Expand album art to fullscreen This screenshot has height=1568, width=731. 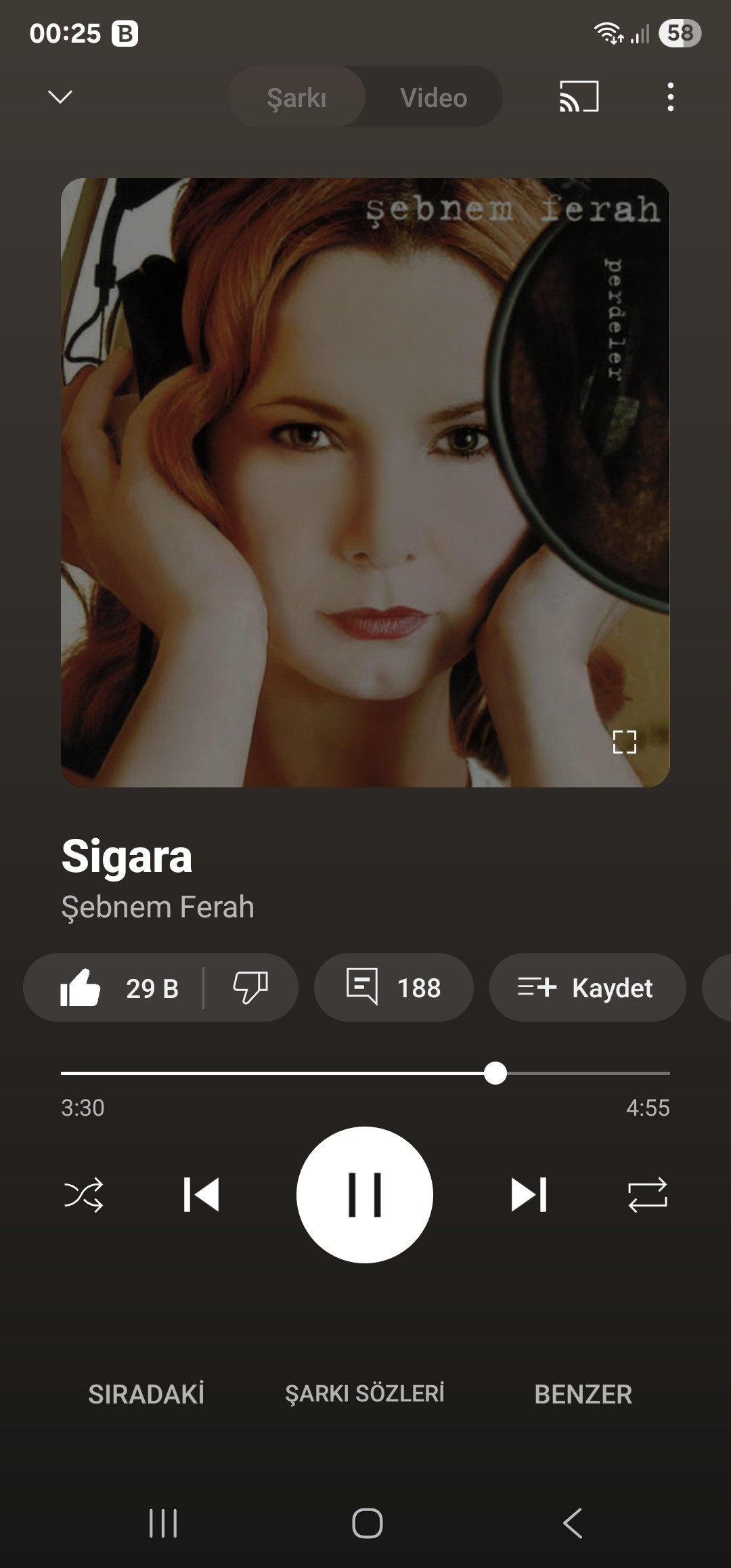[624, 741]
